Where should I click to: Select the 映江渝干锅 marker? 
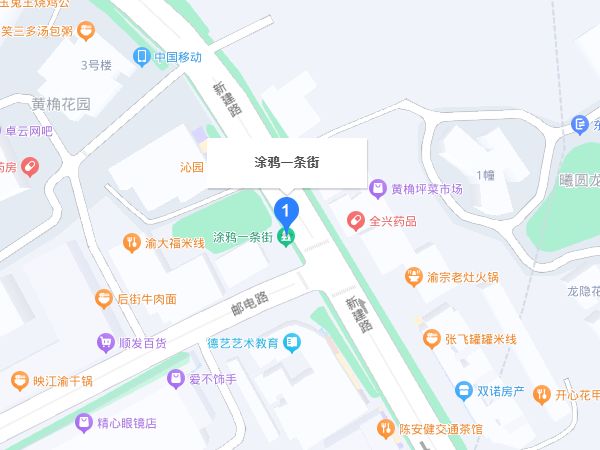[19, 380]
